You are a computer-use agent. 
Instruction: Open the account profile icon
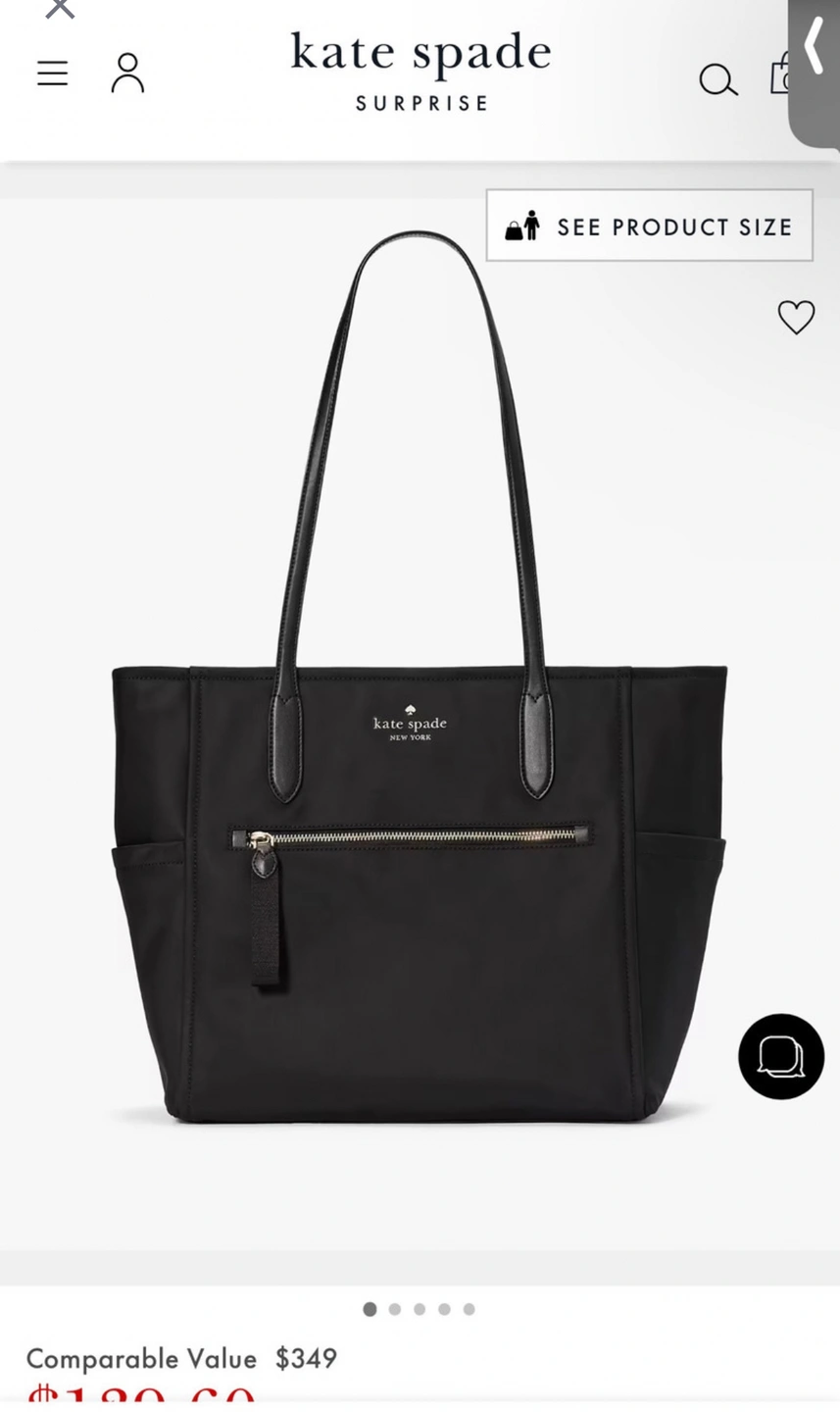[x=127, y=74]
